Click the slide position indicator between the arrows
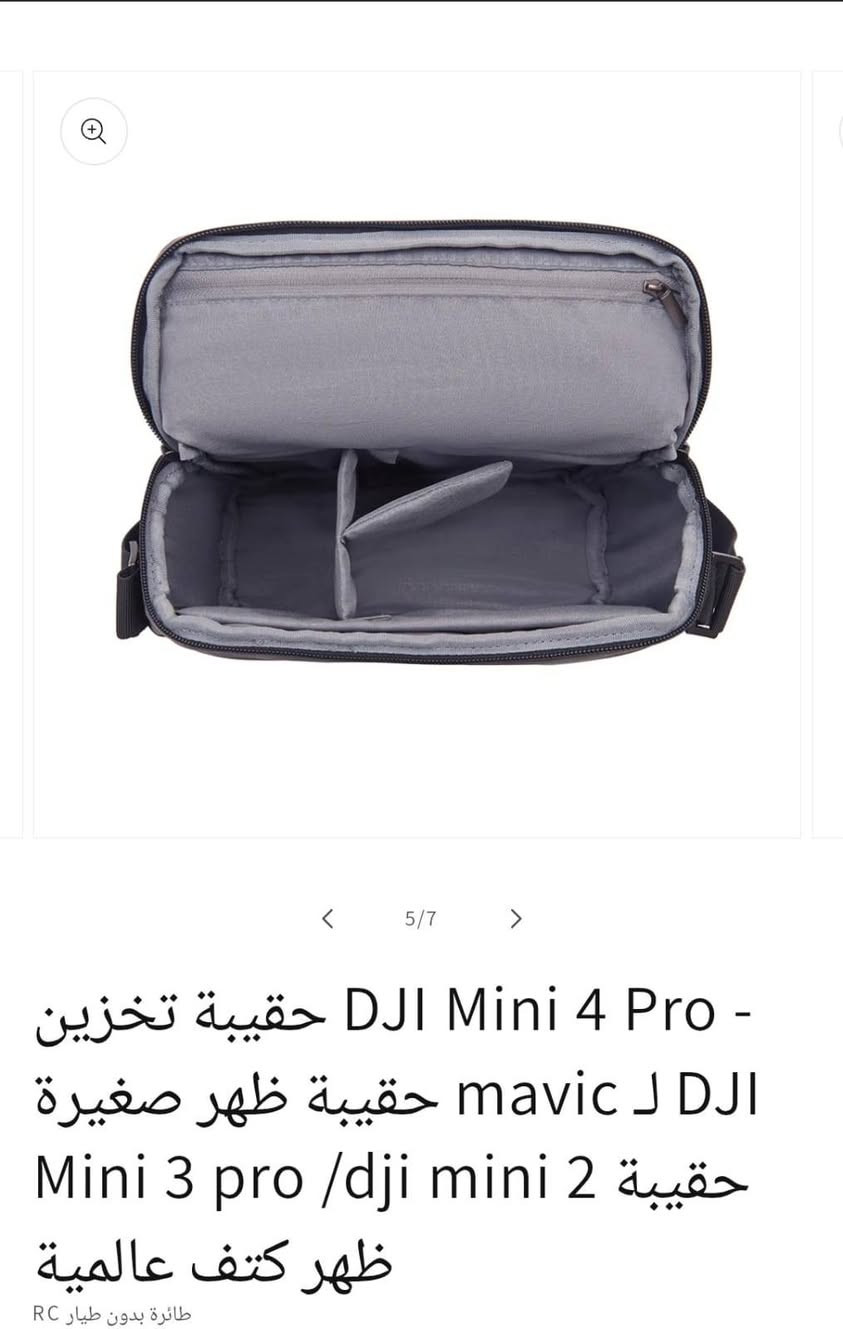The image size is (843, 1329). pos(421,917)
